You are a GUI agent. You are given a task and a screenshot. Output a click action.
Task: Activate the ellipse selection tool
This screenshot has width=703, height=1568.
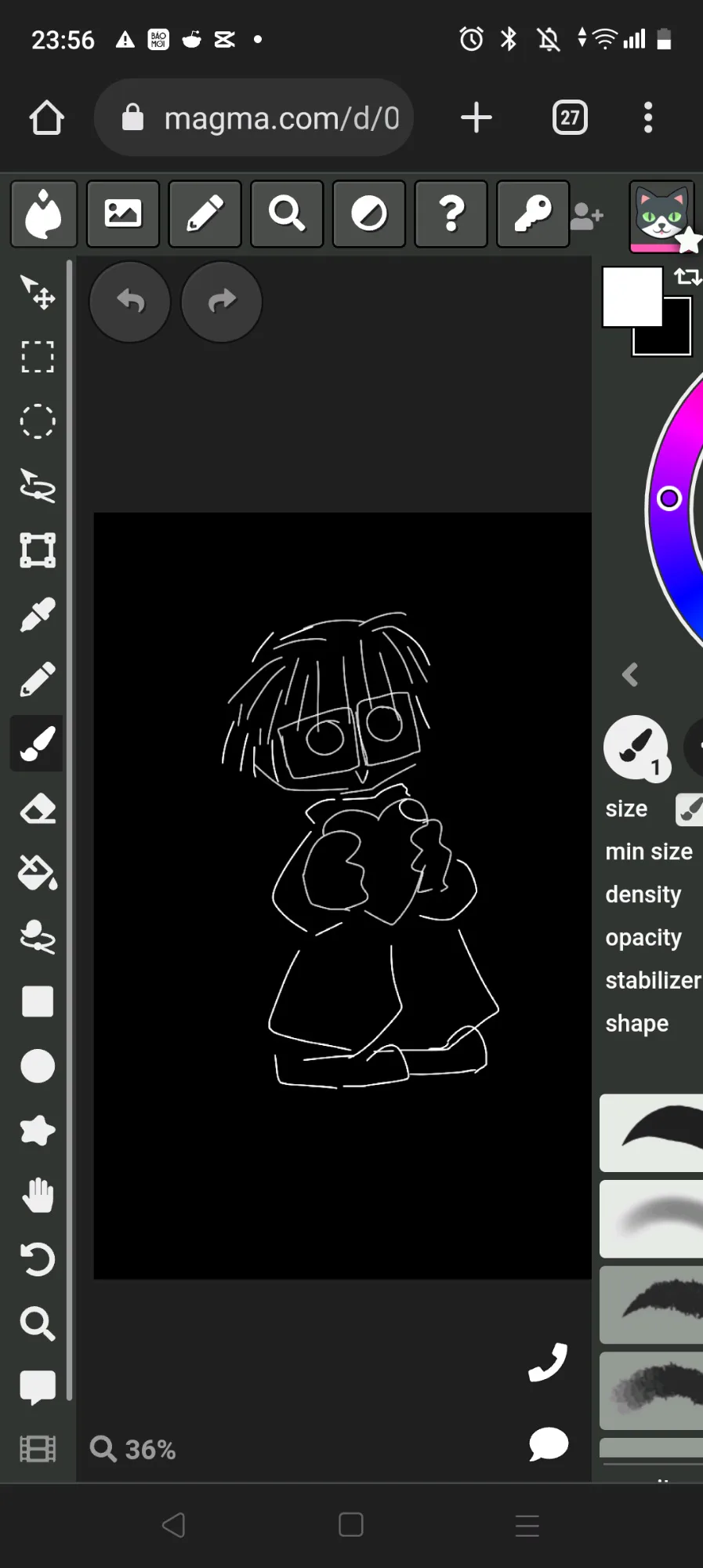(x=38, y=422)
